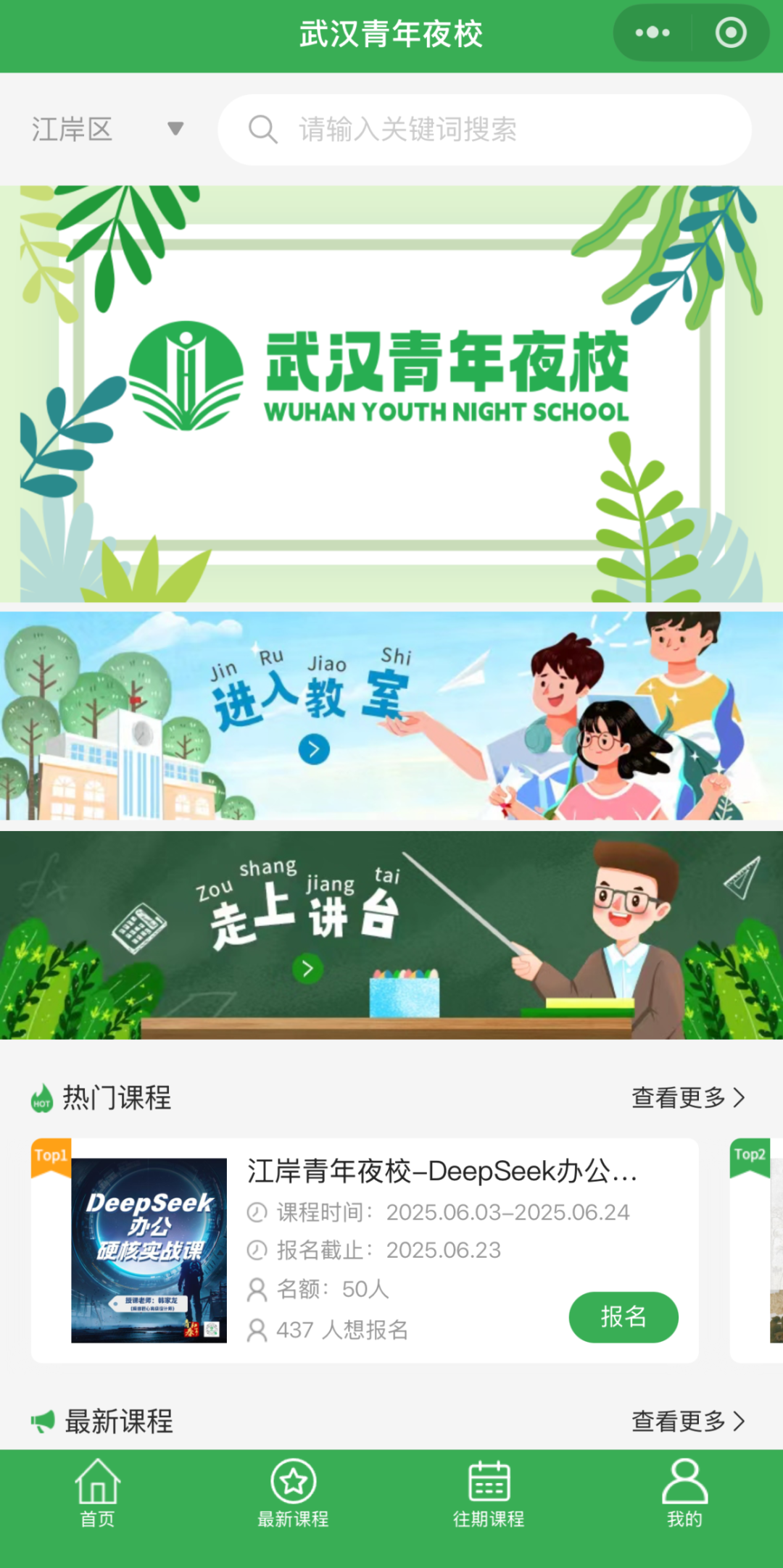Image resolution: width=783 pixels, height=1568 pixels.
Task: Open the 武汉青年夜校 main banner
Action: [391, 393]
